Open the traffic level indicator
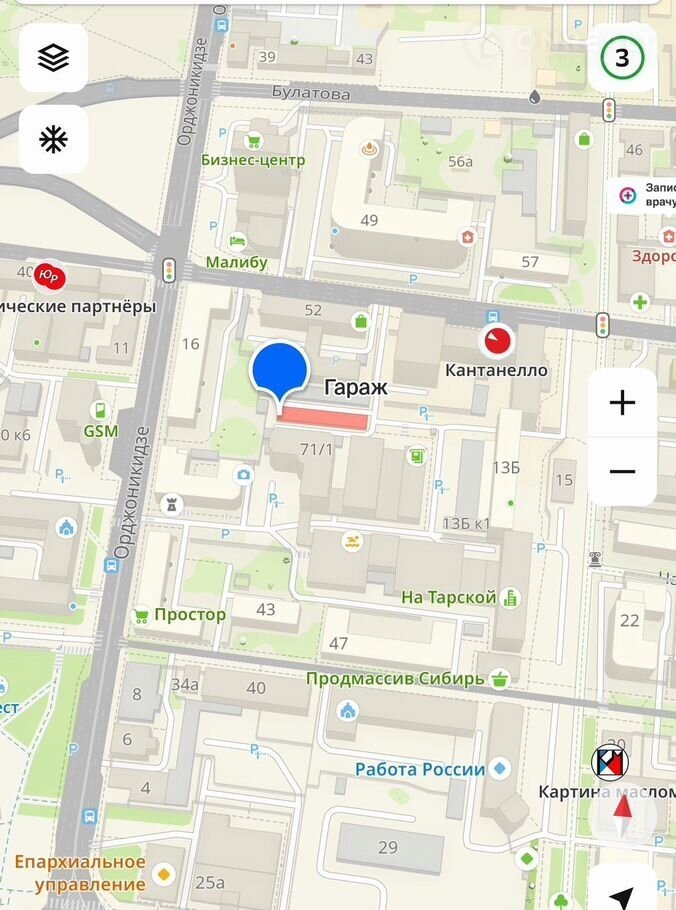Viewport: 676px width, 910px height. [622, 58]
